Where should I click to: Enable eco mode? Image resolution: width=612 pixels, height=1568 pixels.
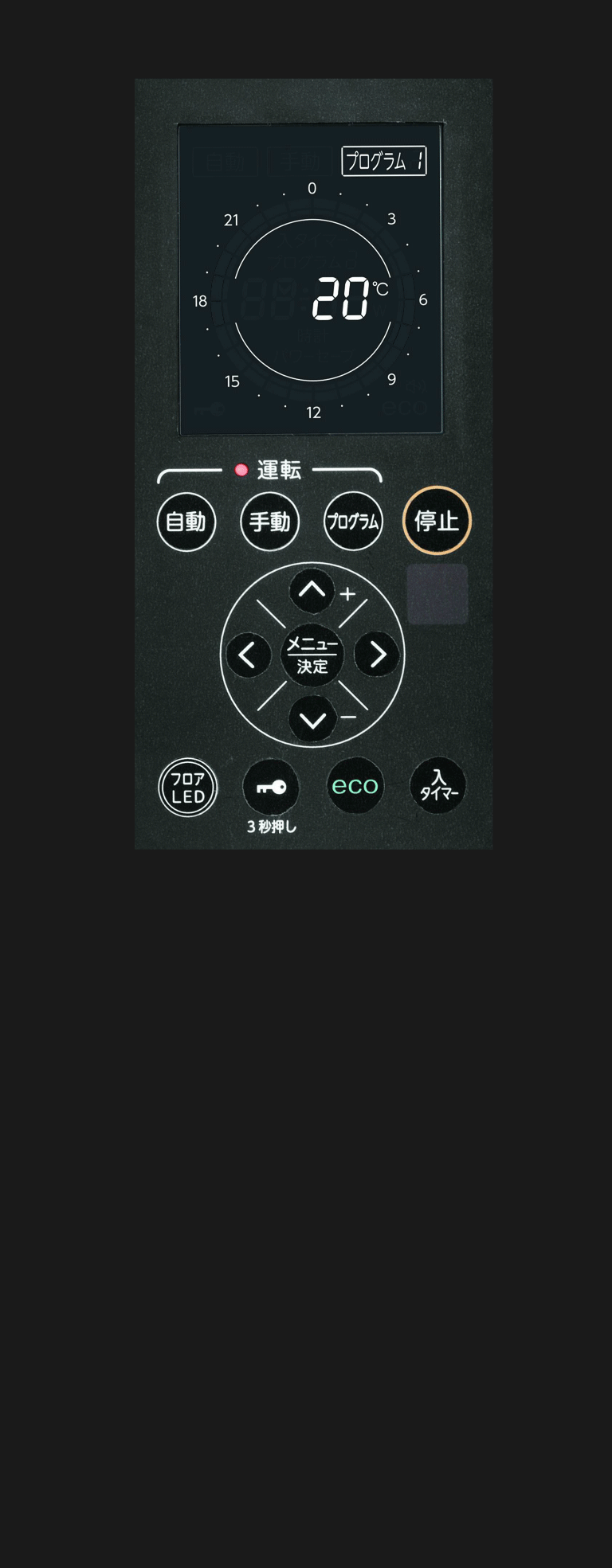tap(355, 785)
